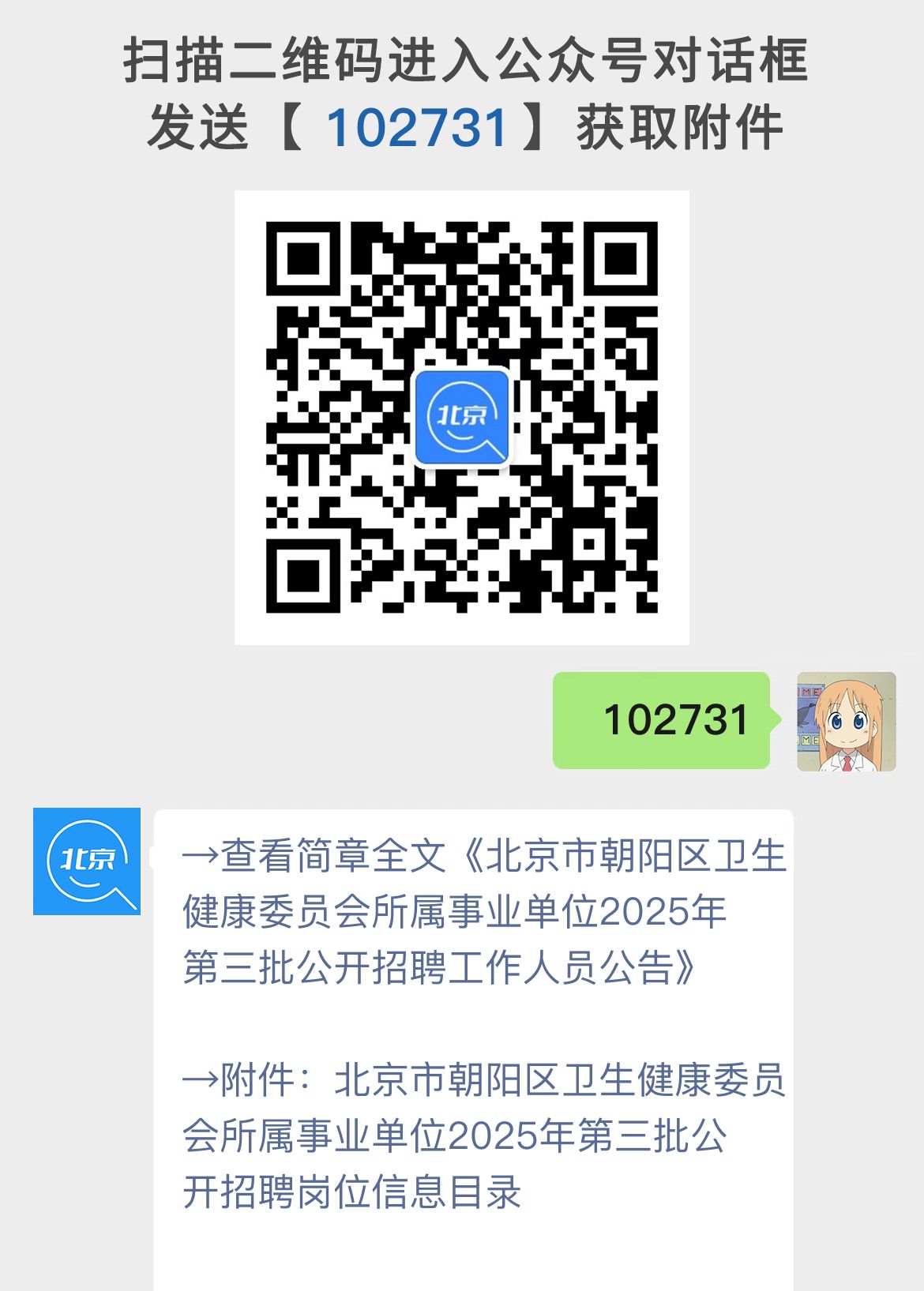924x1291 pixels.
Task: Select the 发送 text before the code
Action: 200,125
